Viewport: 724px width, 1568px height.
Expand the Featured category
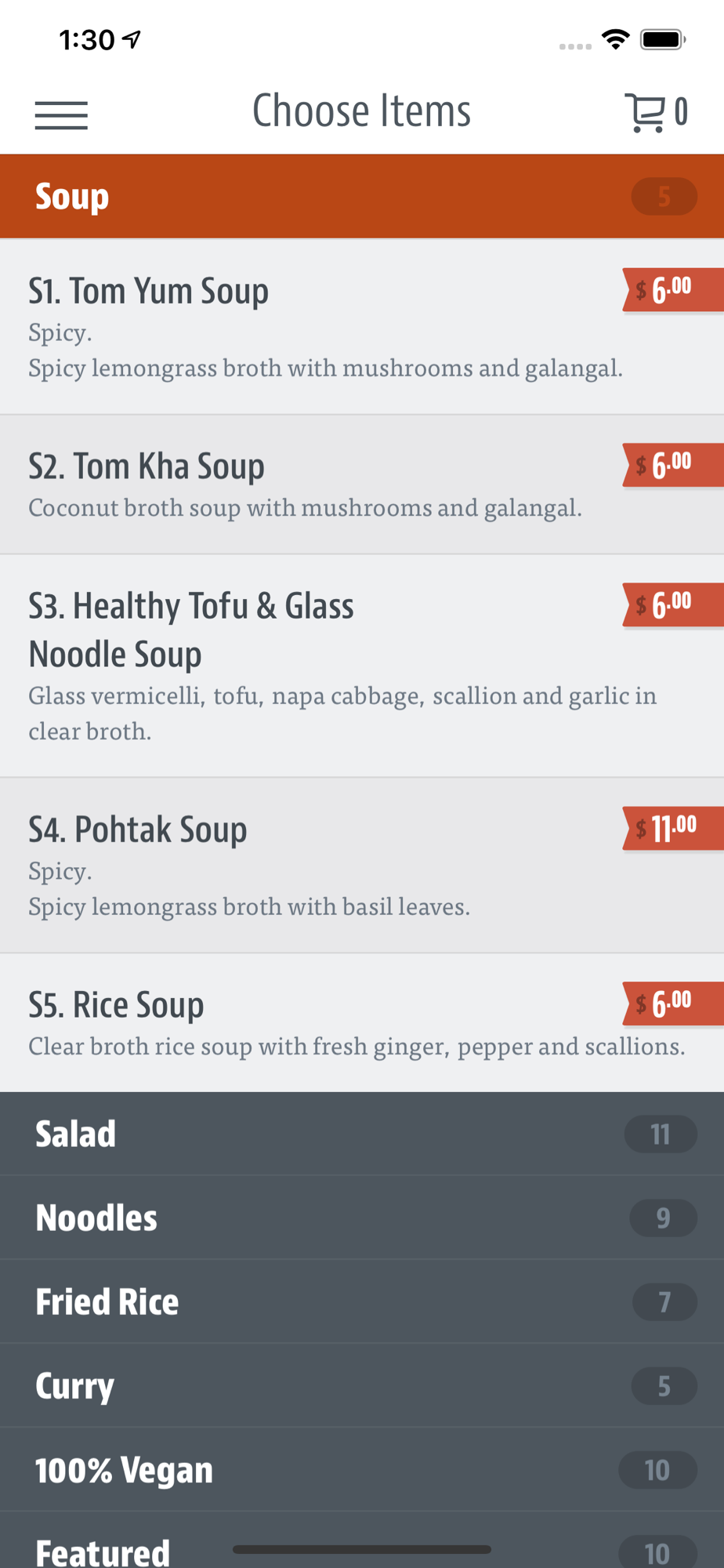362,1540
